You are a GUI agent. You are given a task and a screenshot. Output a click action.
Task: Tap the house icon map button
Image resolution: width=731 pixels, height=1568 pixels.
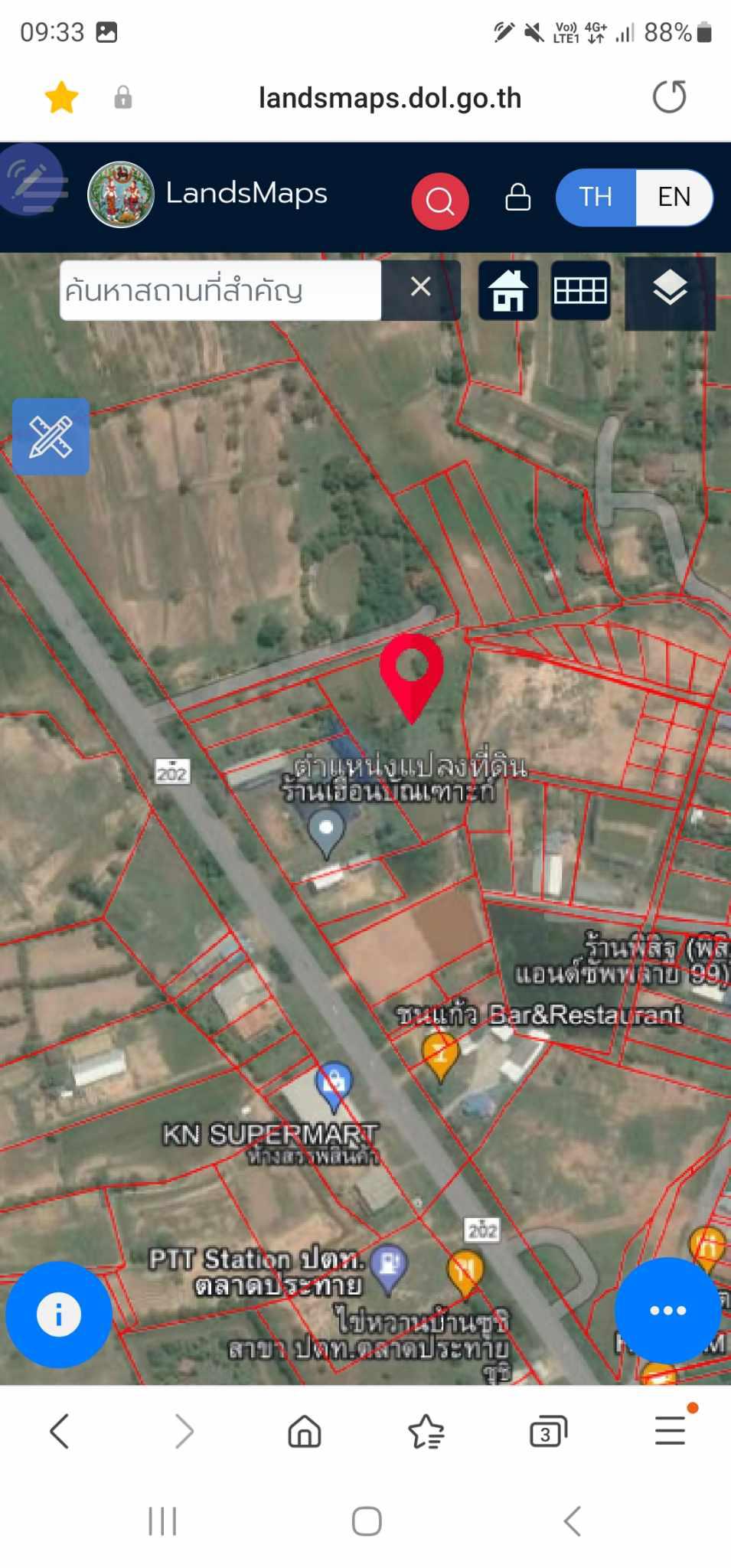click(x=508, y=290)
